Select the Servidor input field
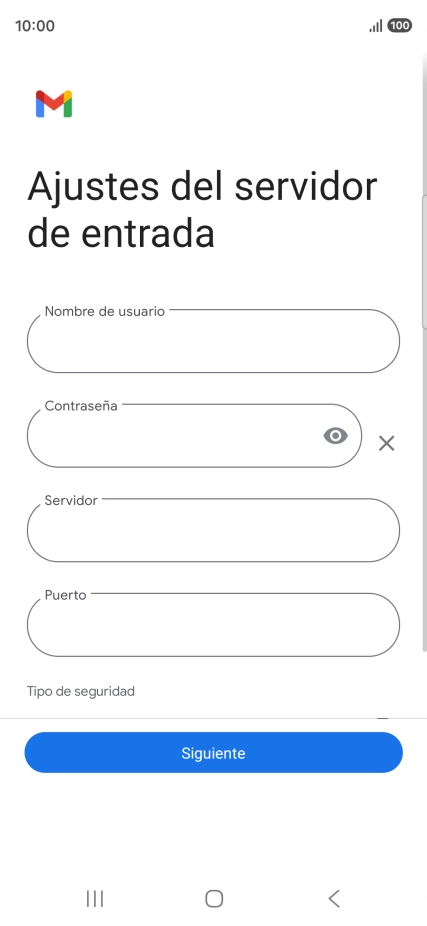The image size is (427, 926). [x=213, y=530]
